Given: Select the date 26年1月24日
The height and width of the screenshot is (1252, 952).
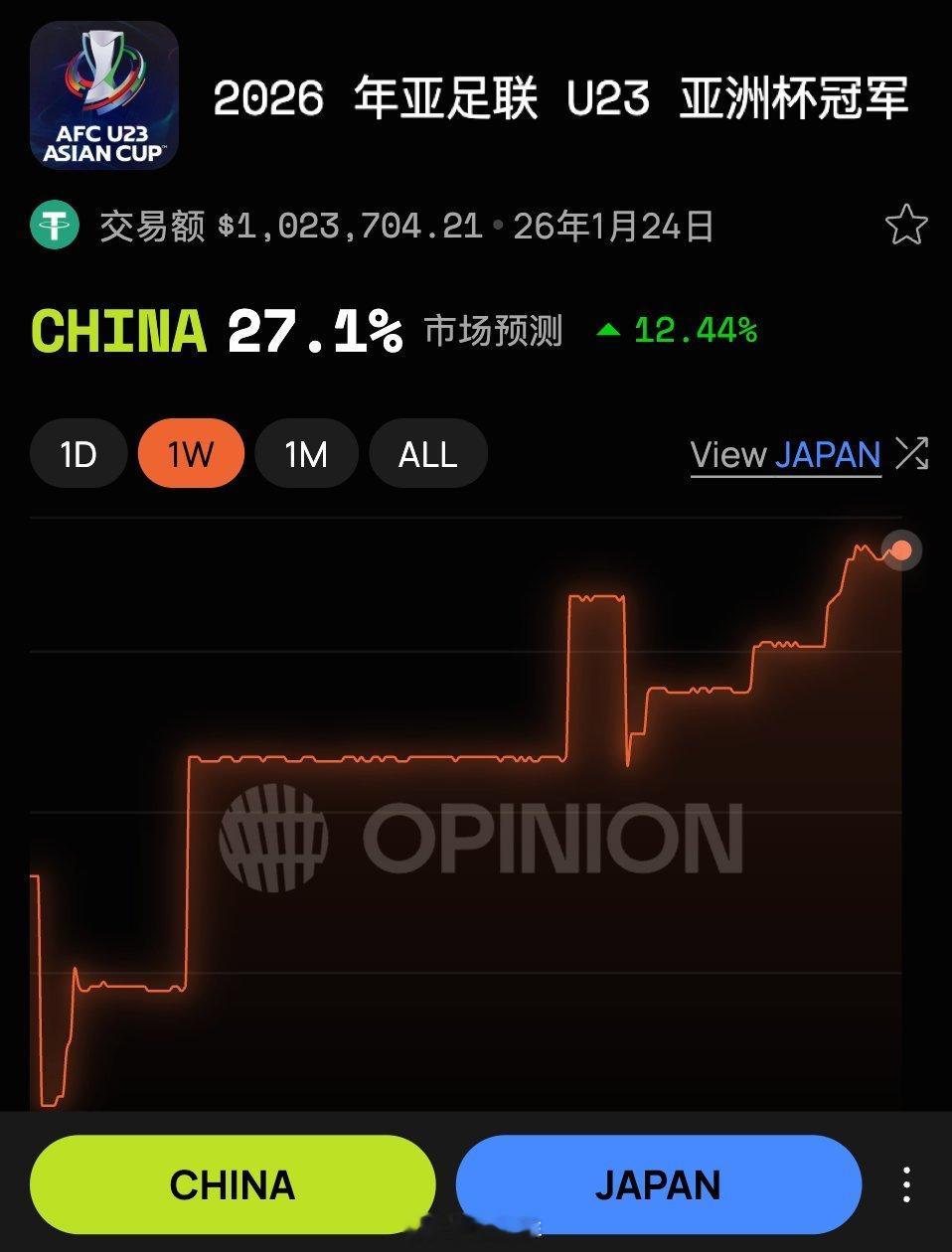Looking at the screenshot, I should tap(616, 226).
